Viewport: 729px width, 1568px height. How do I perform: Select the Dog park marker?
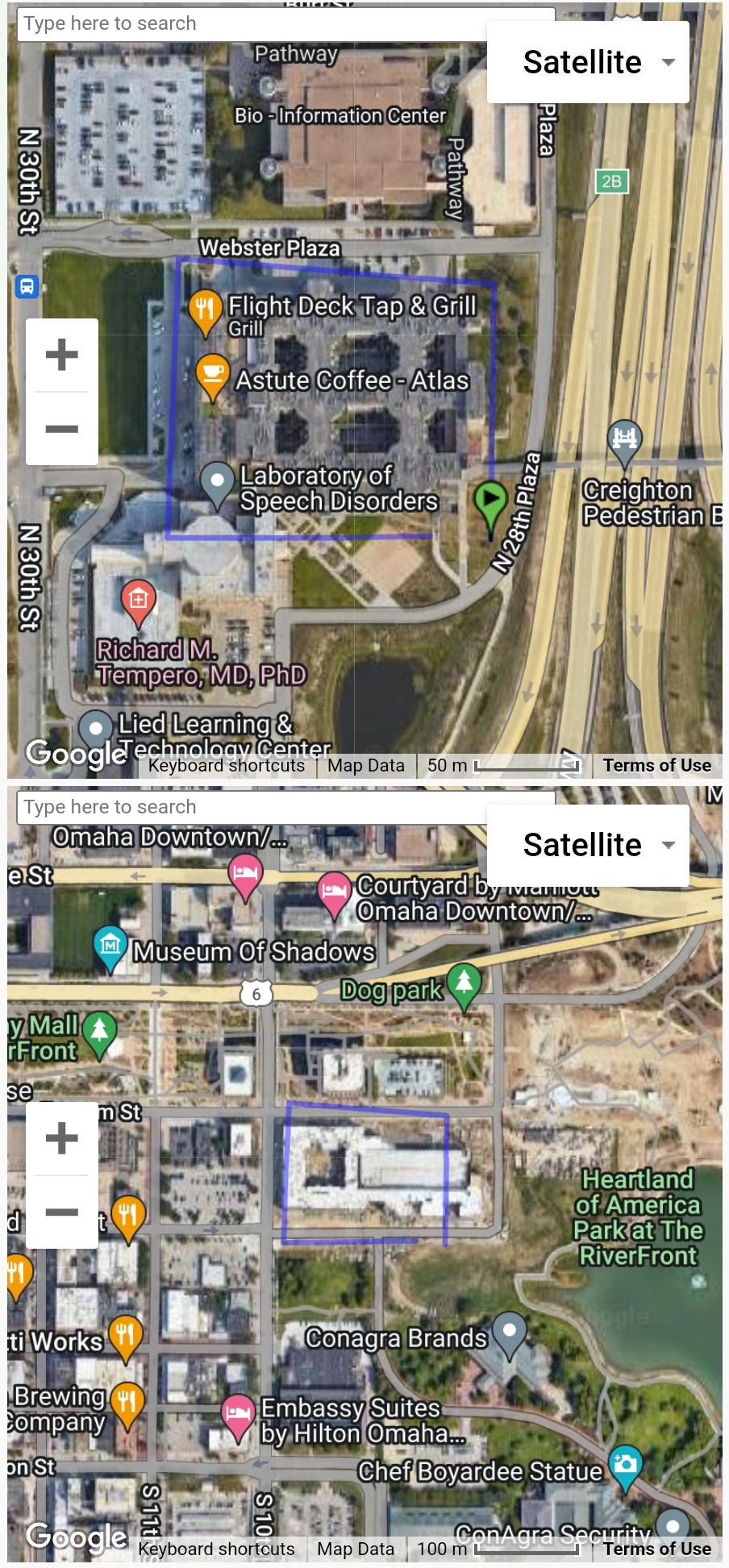[464, 984]
